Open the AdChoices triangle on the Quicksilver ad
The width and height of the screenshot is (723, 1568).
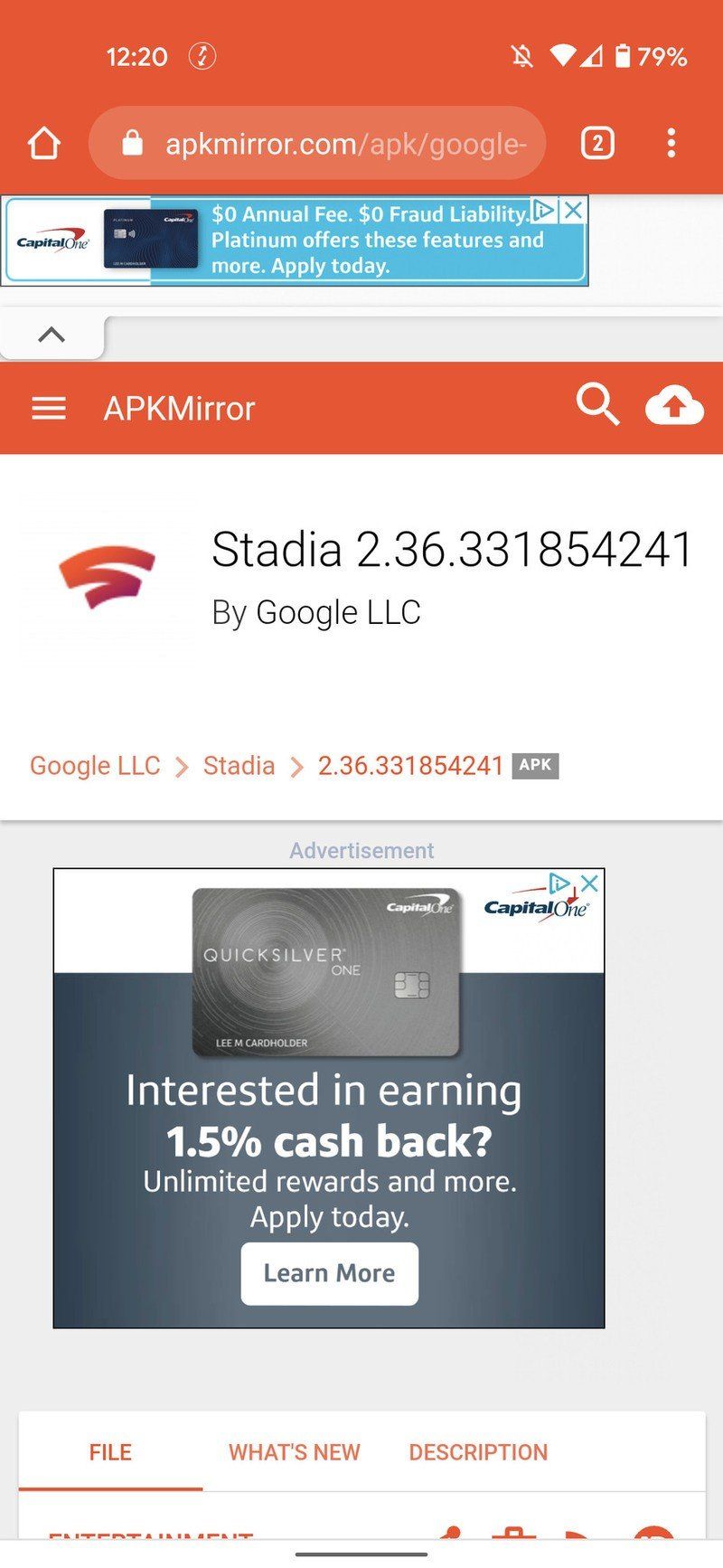click(560, 883)
